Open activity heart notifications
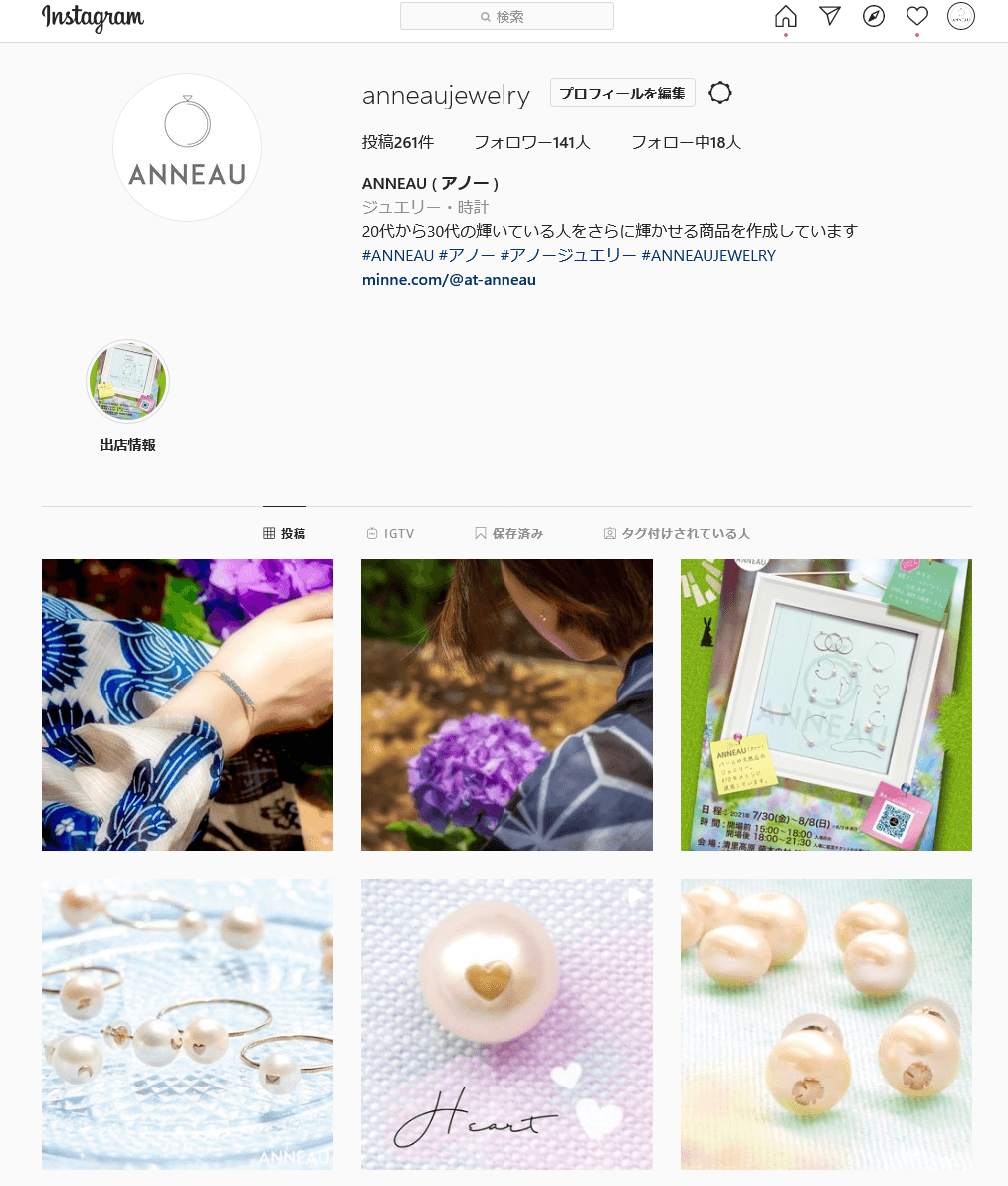 point(917,16)
